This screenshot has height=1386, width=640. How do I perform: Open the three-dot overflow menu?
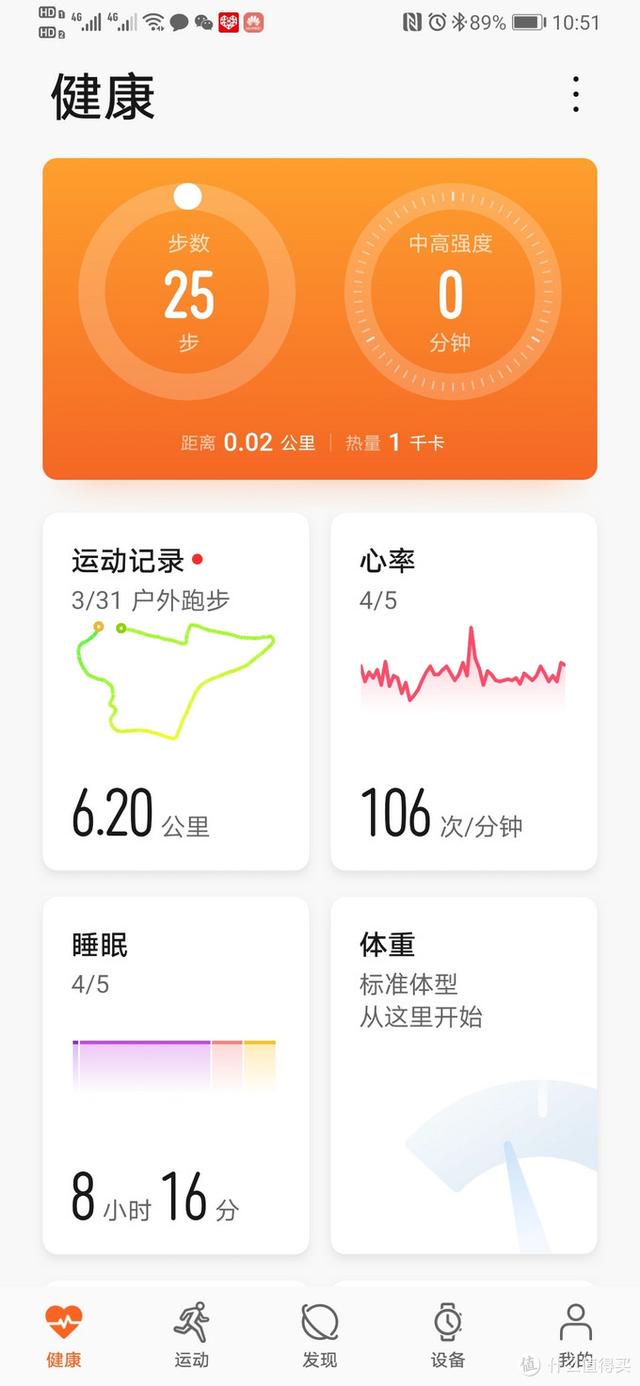[x=575, y=94]
